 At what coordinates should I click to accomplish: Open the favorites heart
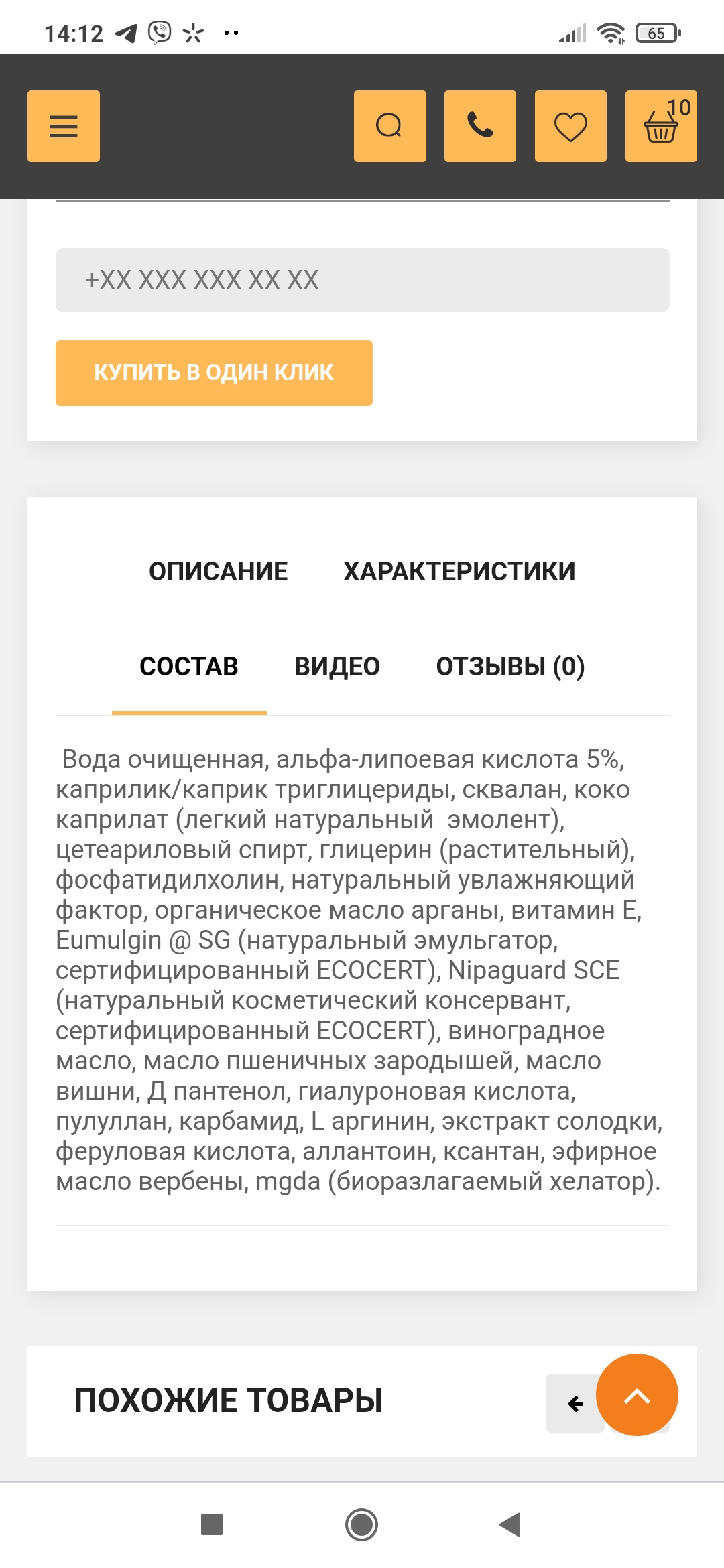pyautogui.click(x=570, y=126)
